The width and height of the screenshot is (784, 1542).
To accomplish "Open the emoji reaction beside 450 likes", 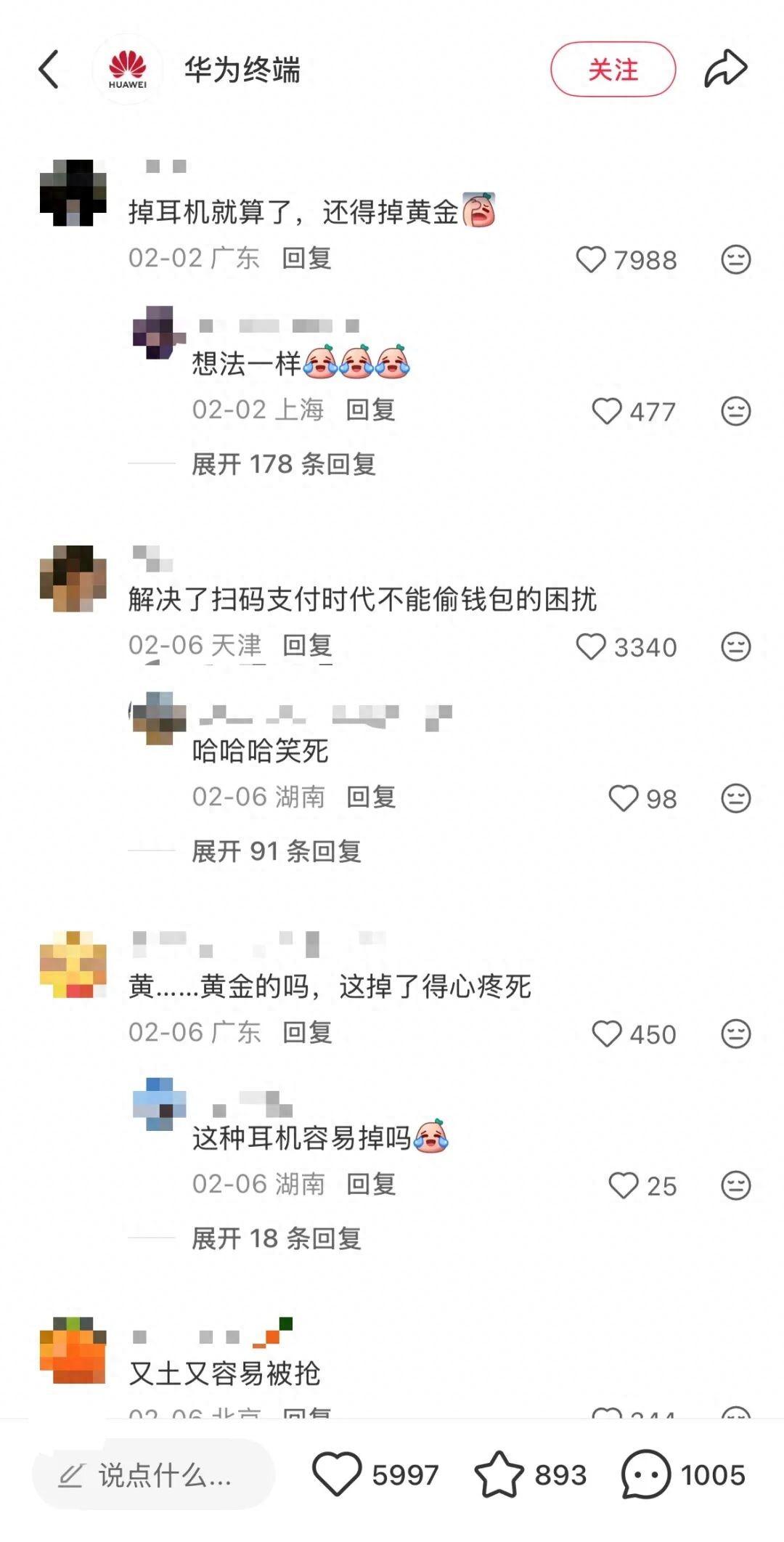I will (735, 1034).
